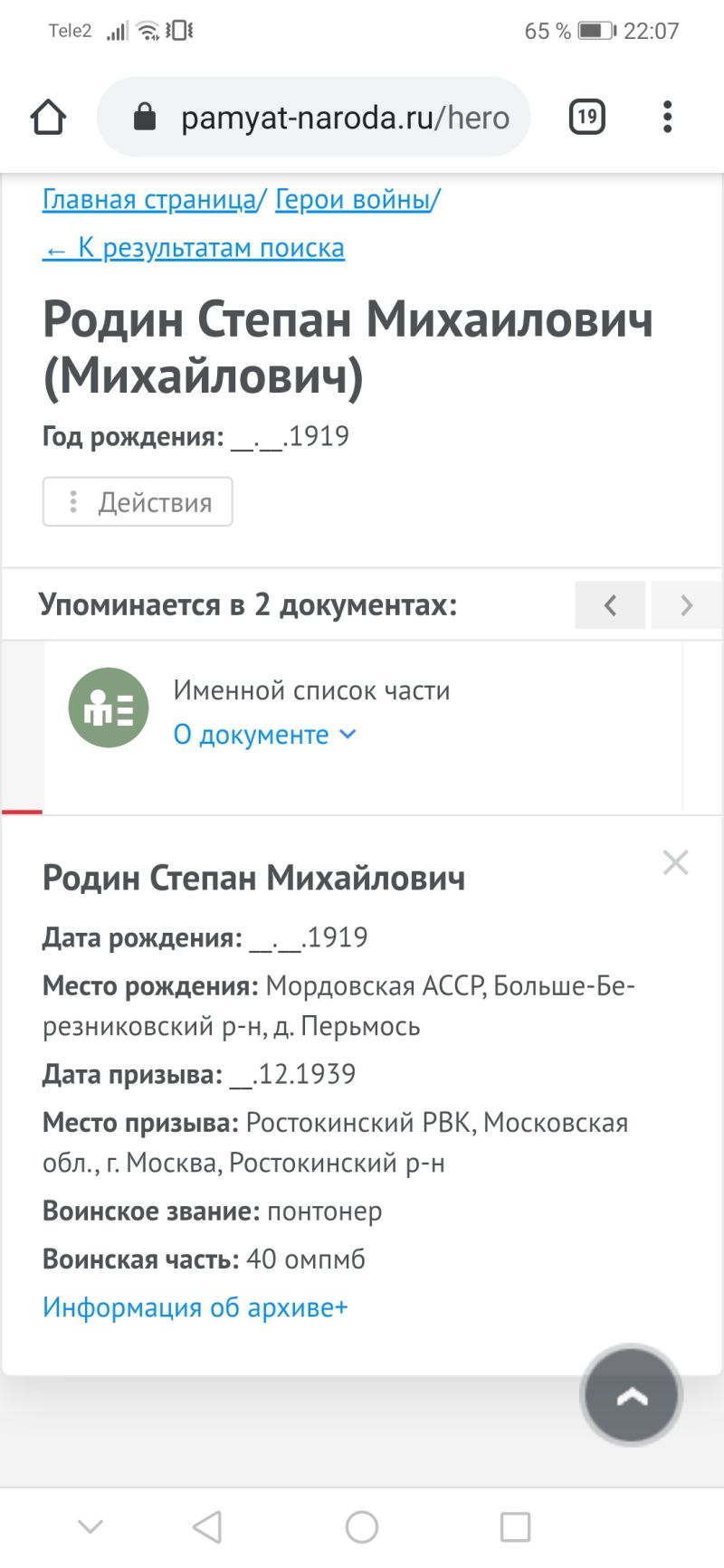Tap the system back button
Screen dimensions: 724x1568
click(207, 1527)
